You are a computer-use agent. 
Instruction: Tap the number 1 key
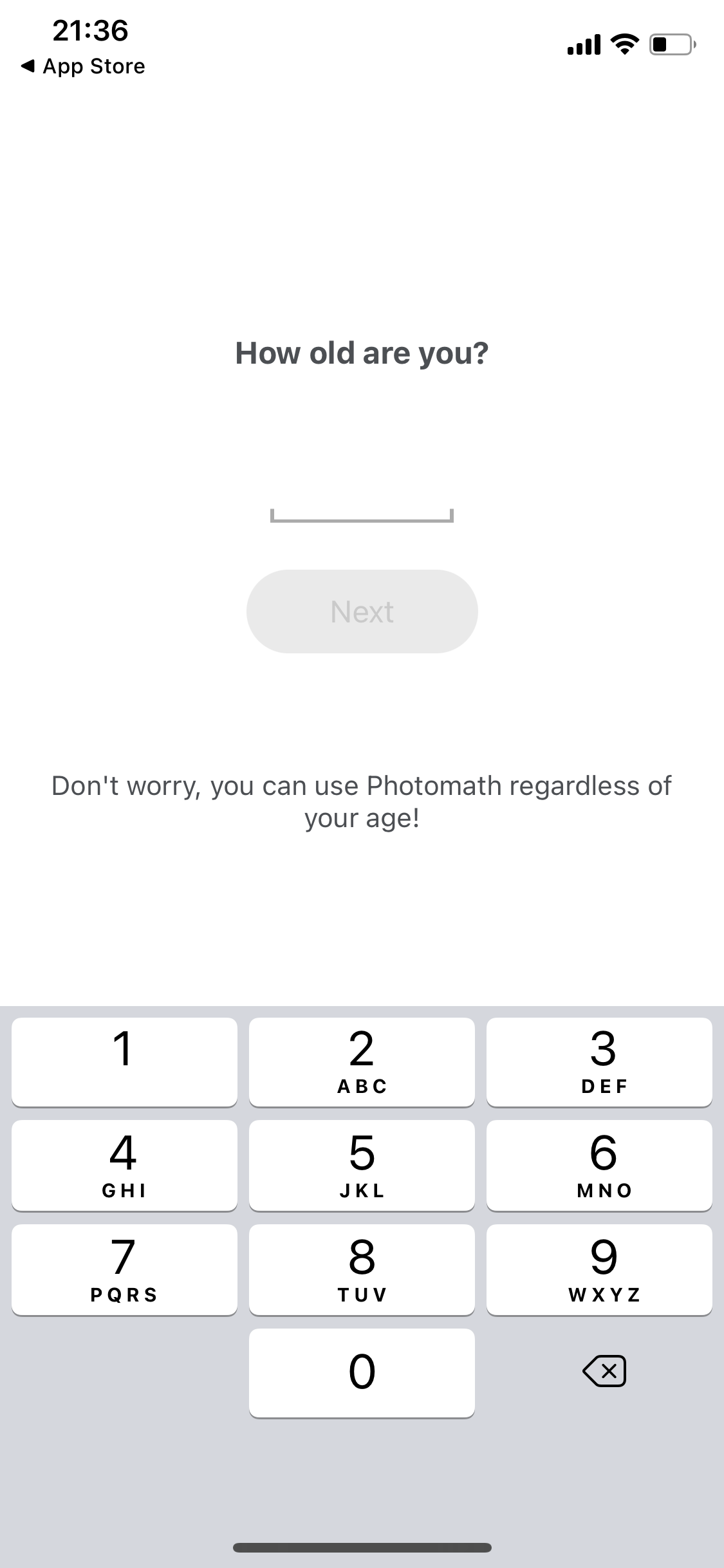(x=124, y=1062)
